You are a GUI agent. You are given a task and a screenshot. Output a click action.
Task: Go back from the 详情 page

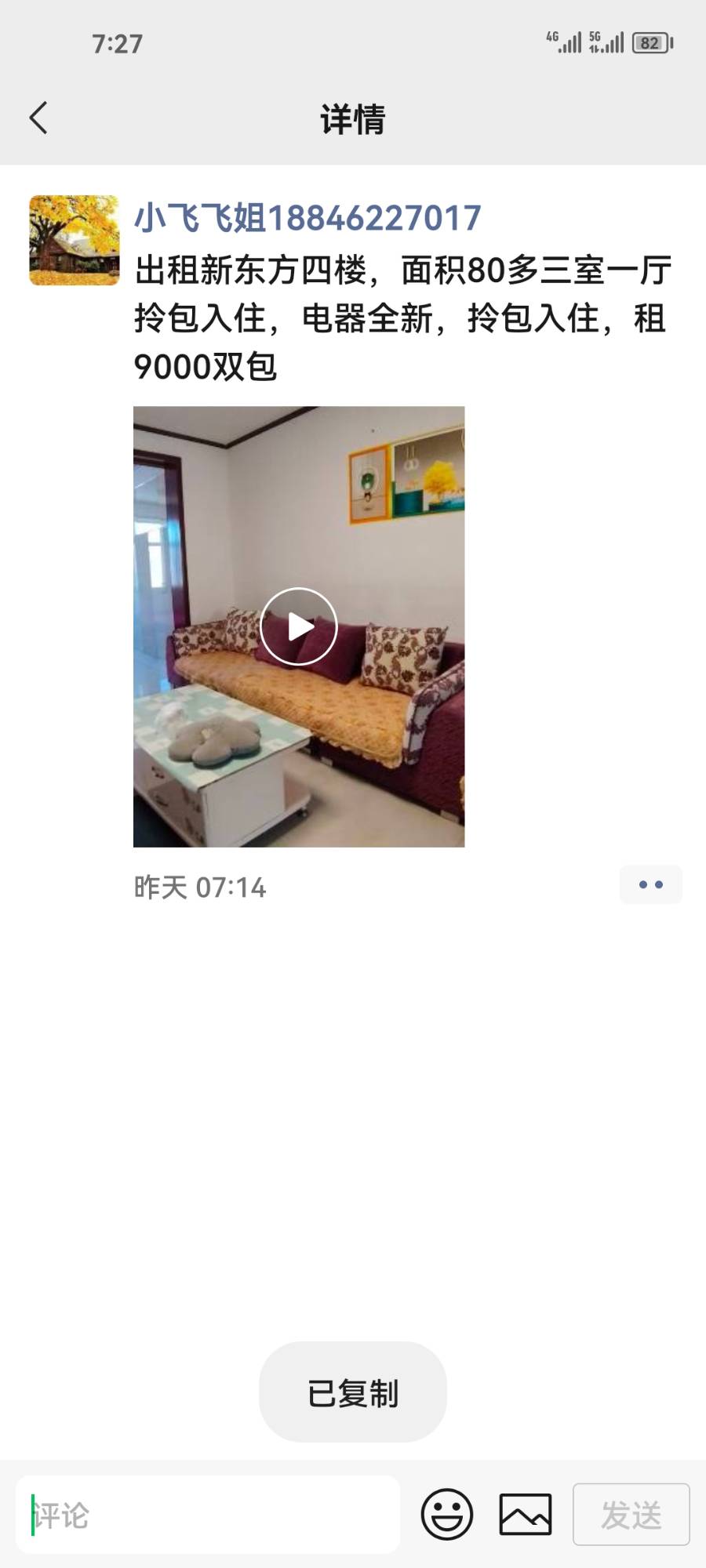tap(38, 118)
